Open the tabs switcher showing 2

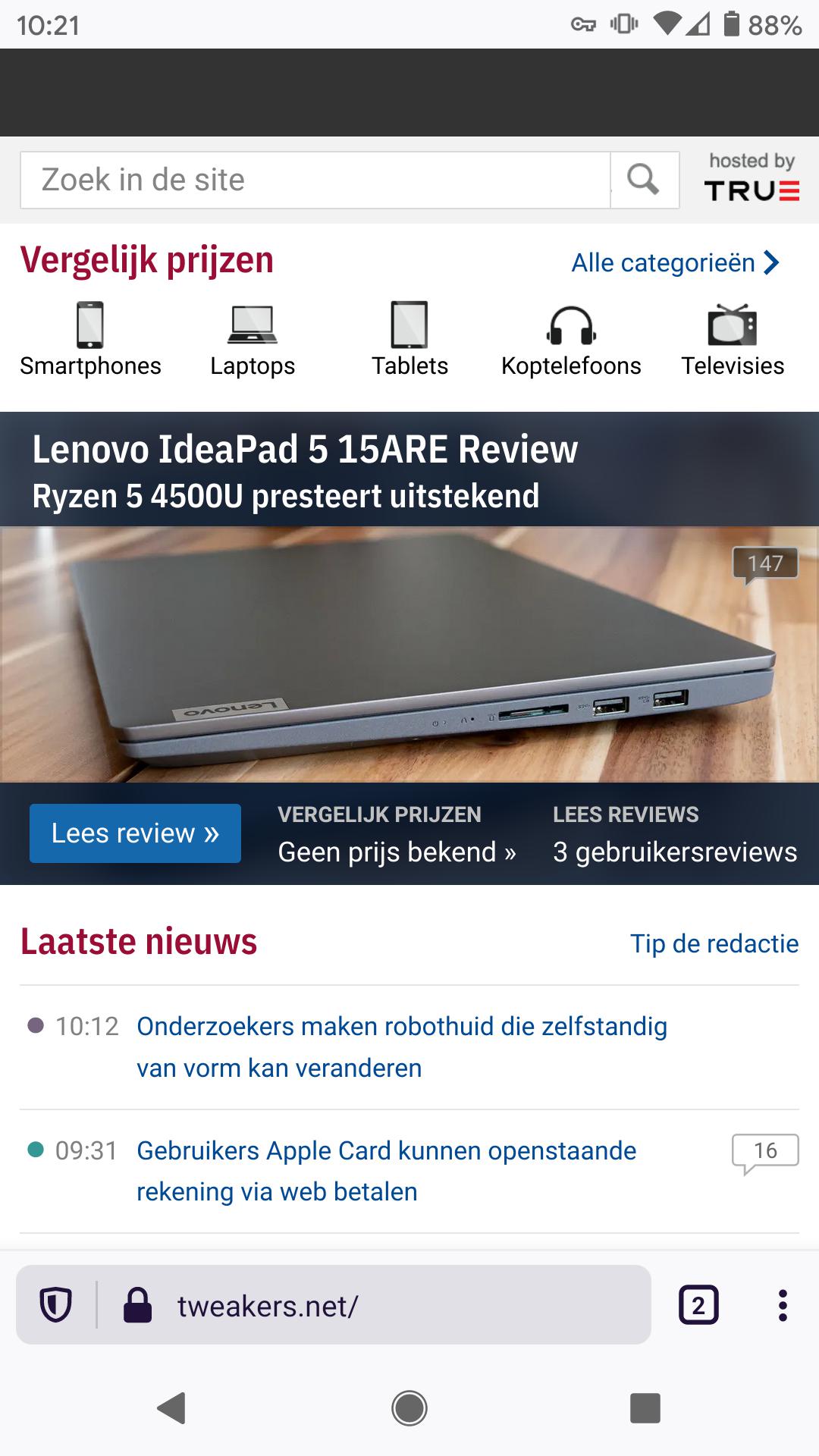(x=698, y=1305)
